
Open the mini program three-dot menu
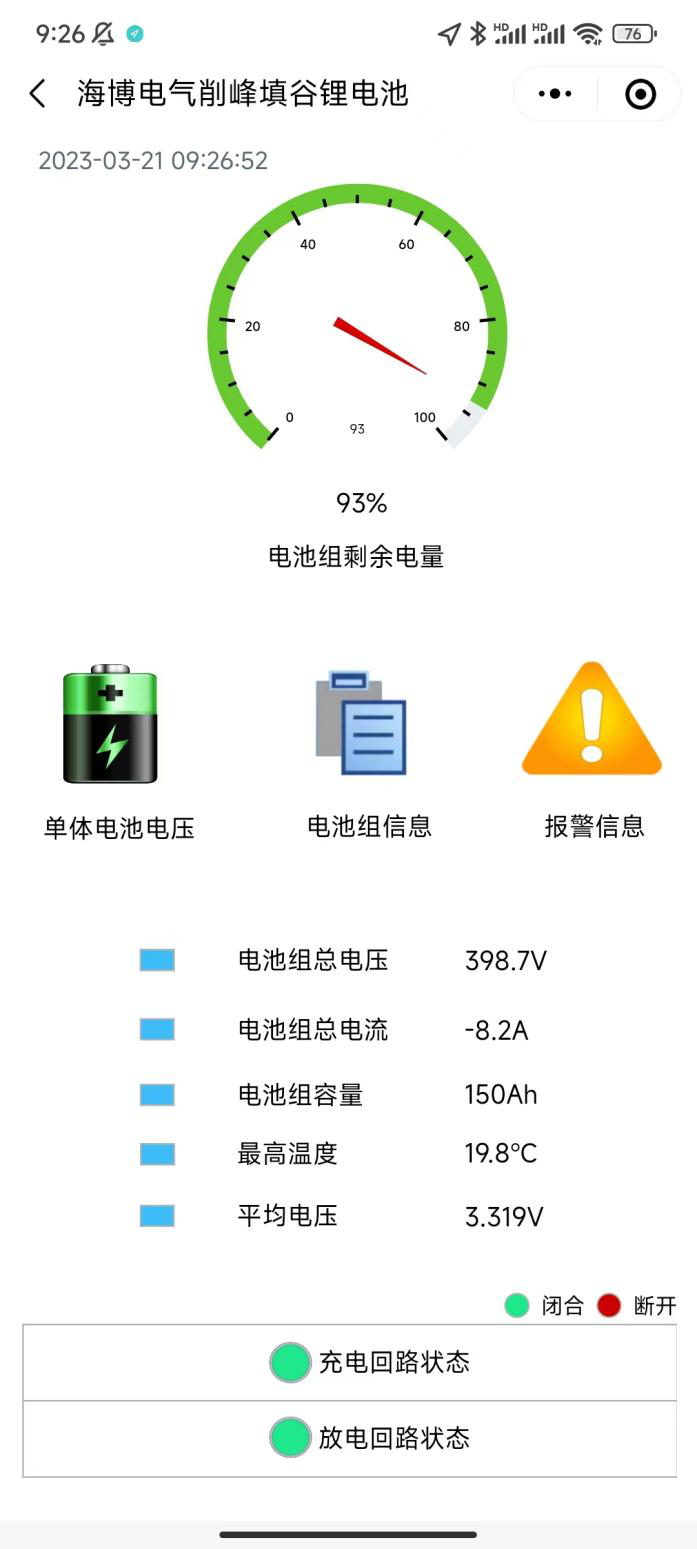(555, 94)
